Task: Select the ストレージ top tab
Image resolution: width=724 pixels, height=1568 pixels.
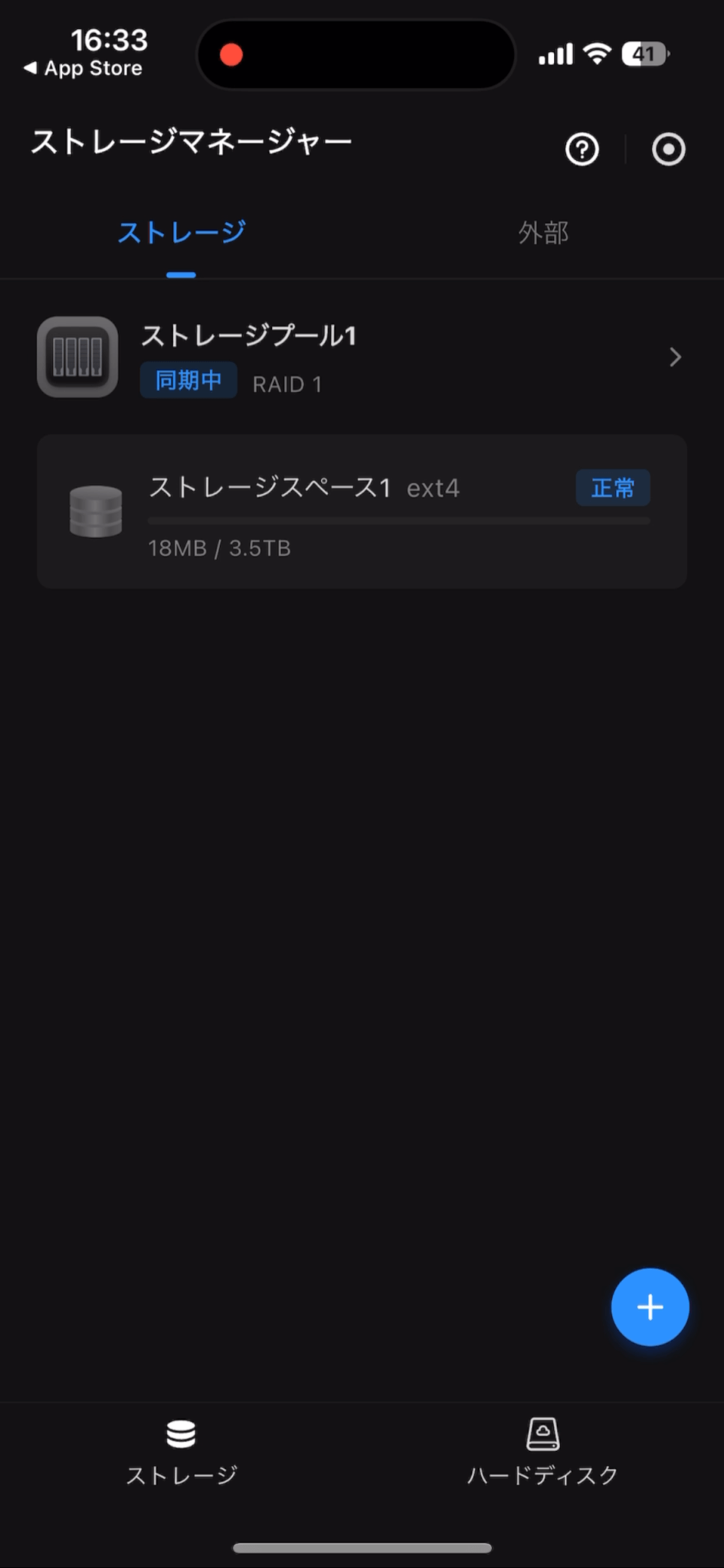Action: click(182, 233)
